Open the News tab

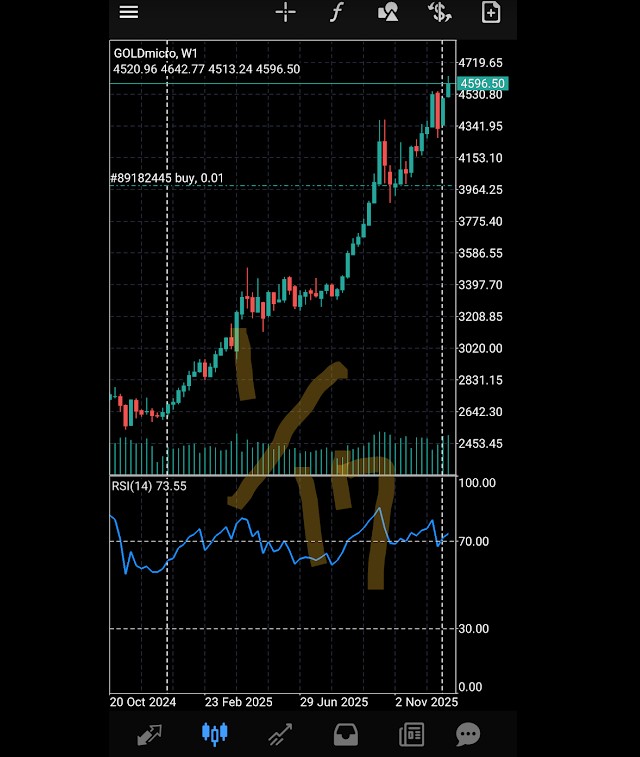410,735
